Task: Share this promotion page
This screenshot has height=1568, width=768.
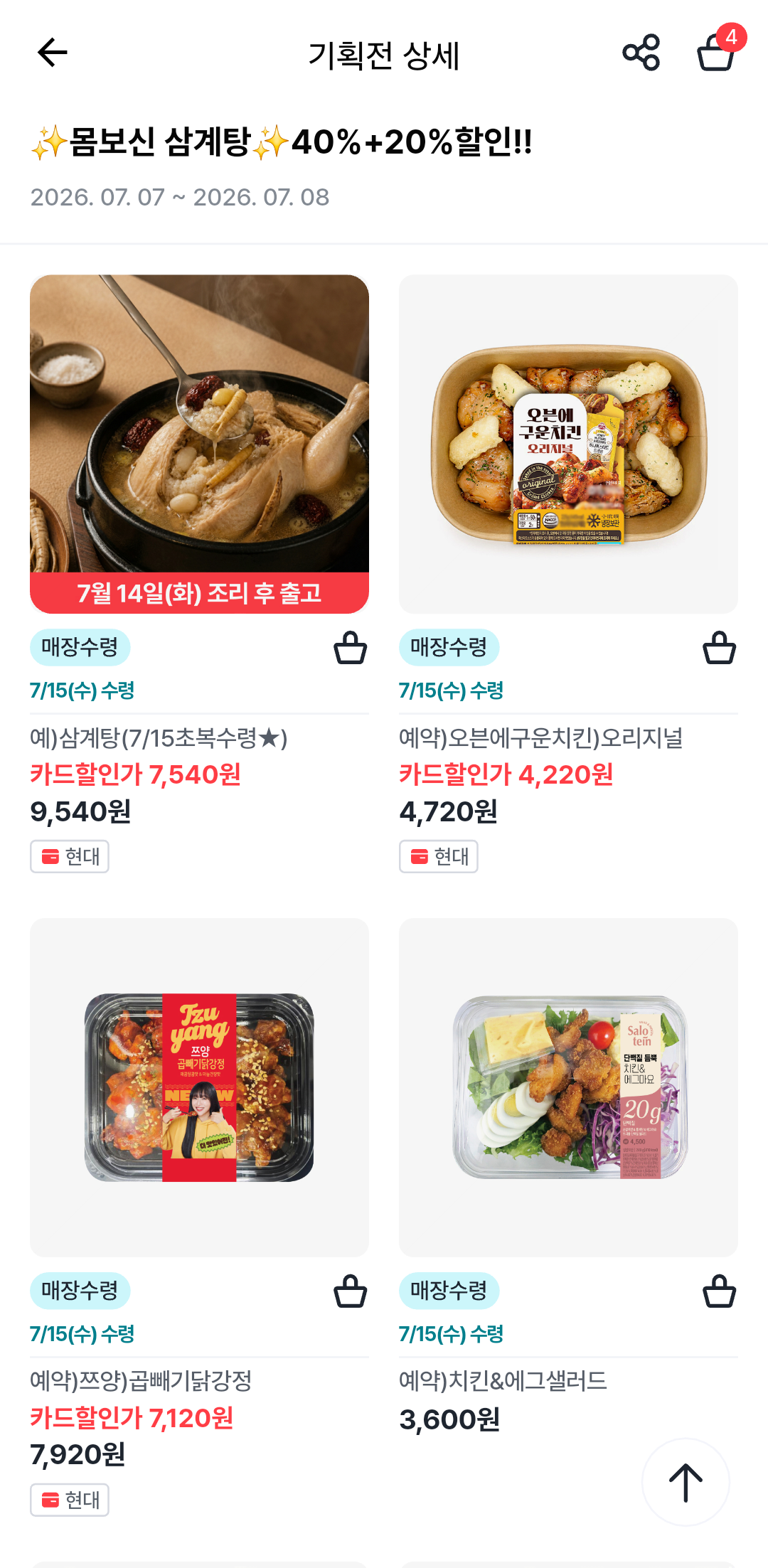Action: [641, 53]
